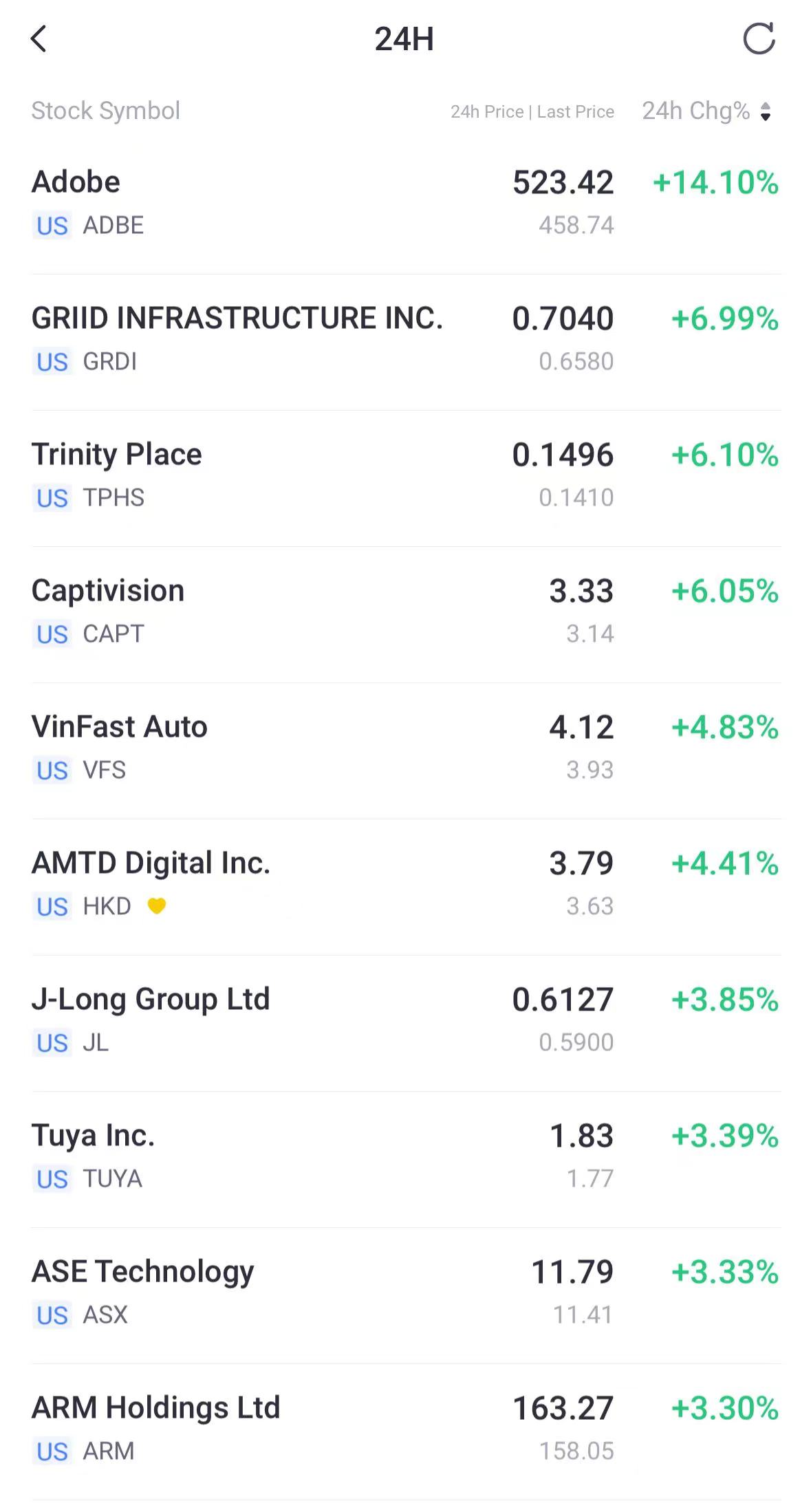Viewport: 811px width, 1512px height.
Task: View ARM Holdings Ltd stock
Action: click(406, 1429)
